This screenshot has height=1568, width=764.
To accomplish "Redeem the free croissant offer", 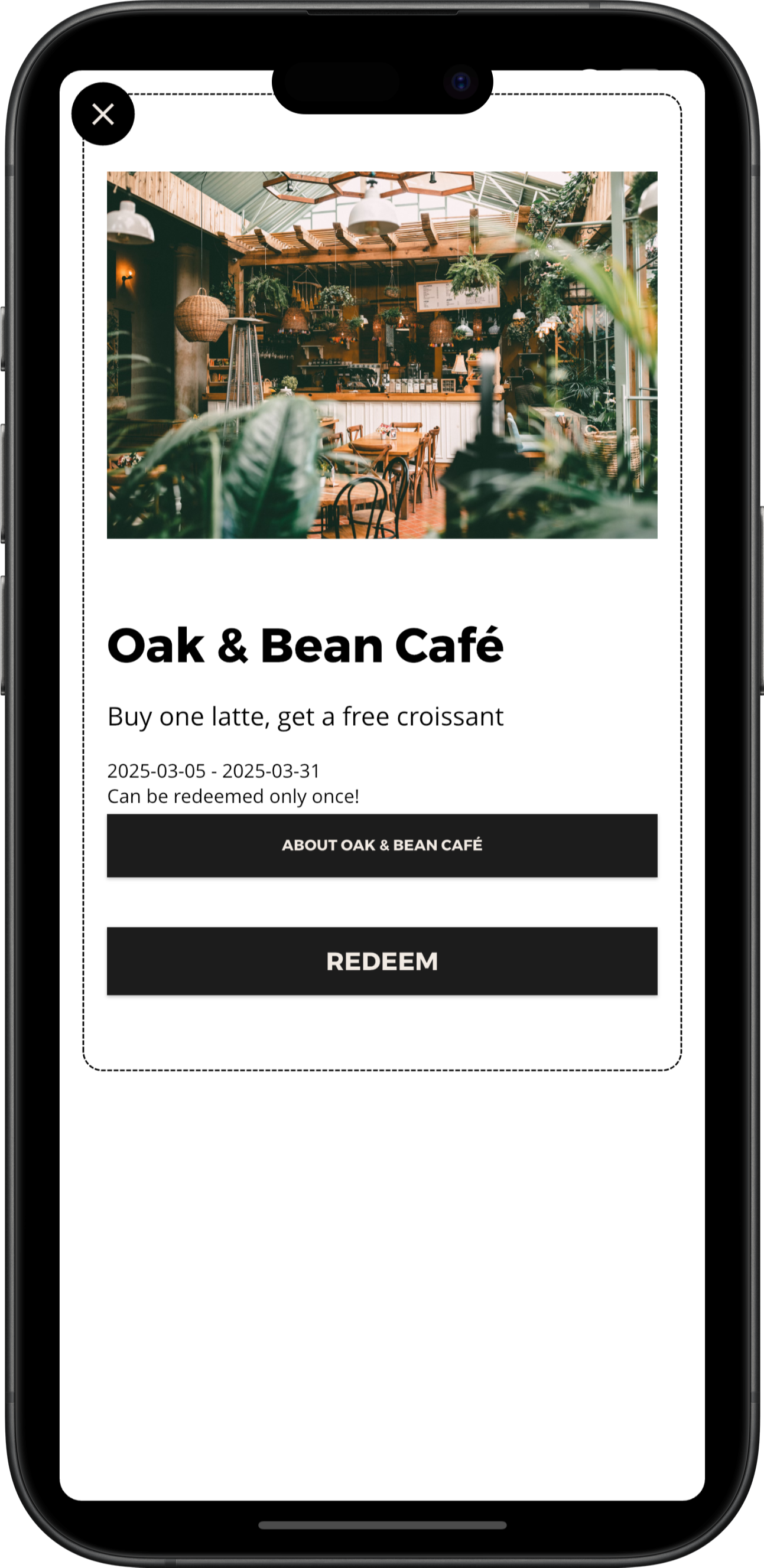I will (382, 961).
